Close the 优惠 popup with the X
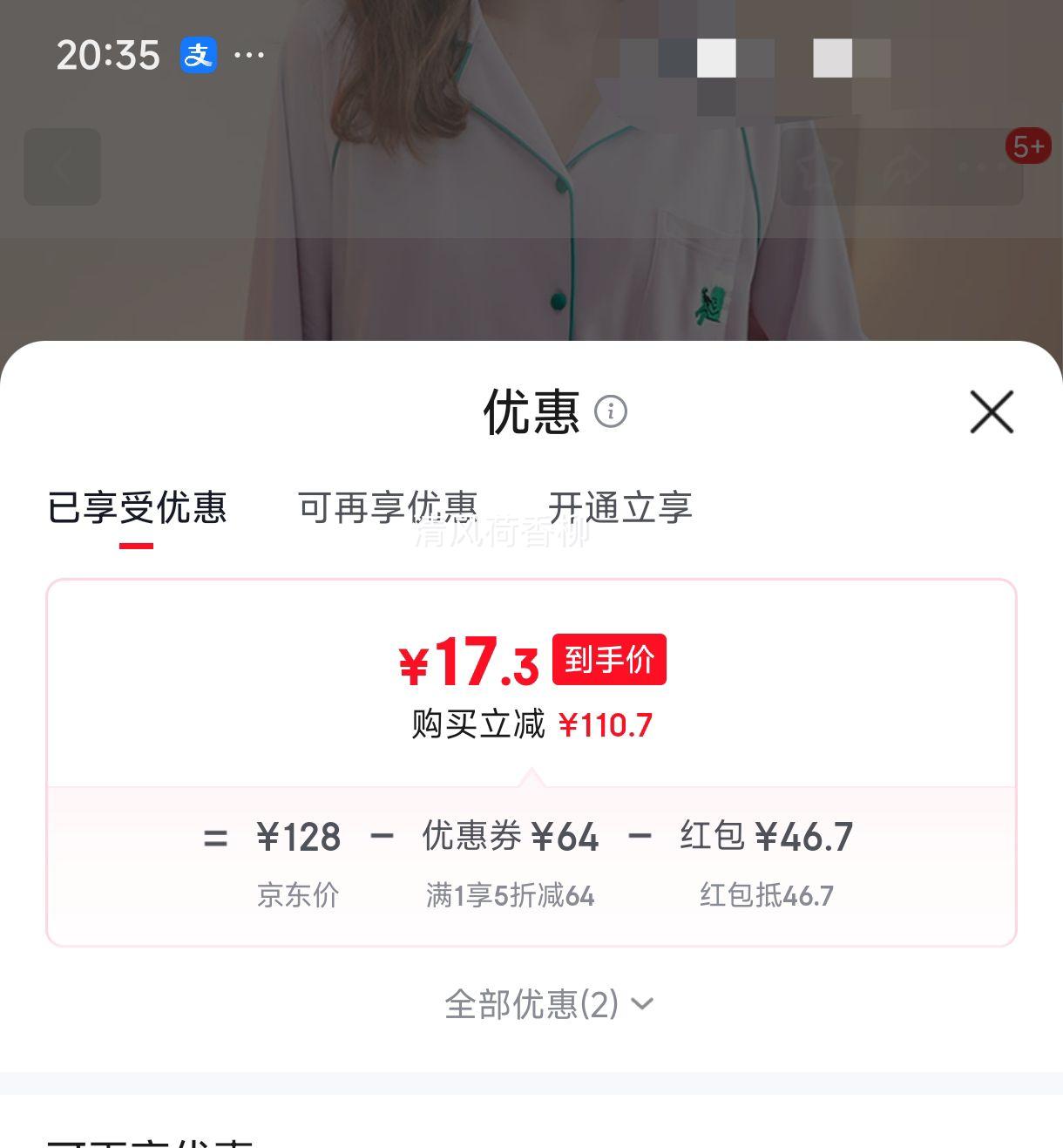The height and width of the screenshot is (1148, 1063). click(991, 413)
